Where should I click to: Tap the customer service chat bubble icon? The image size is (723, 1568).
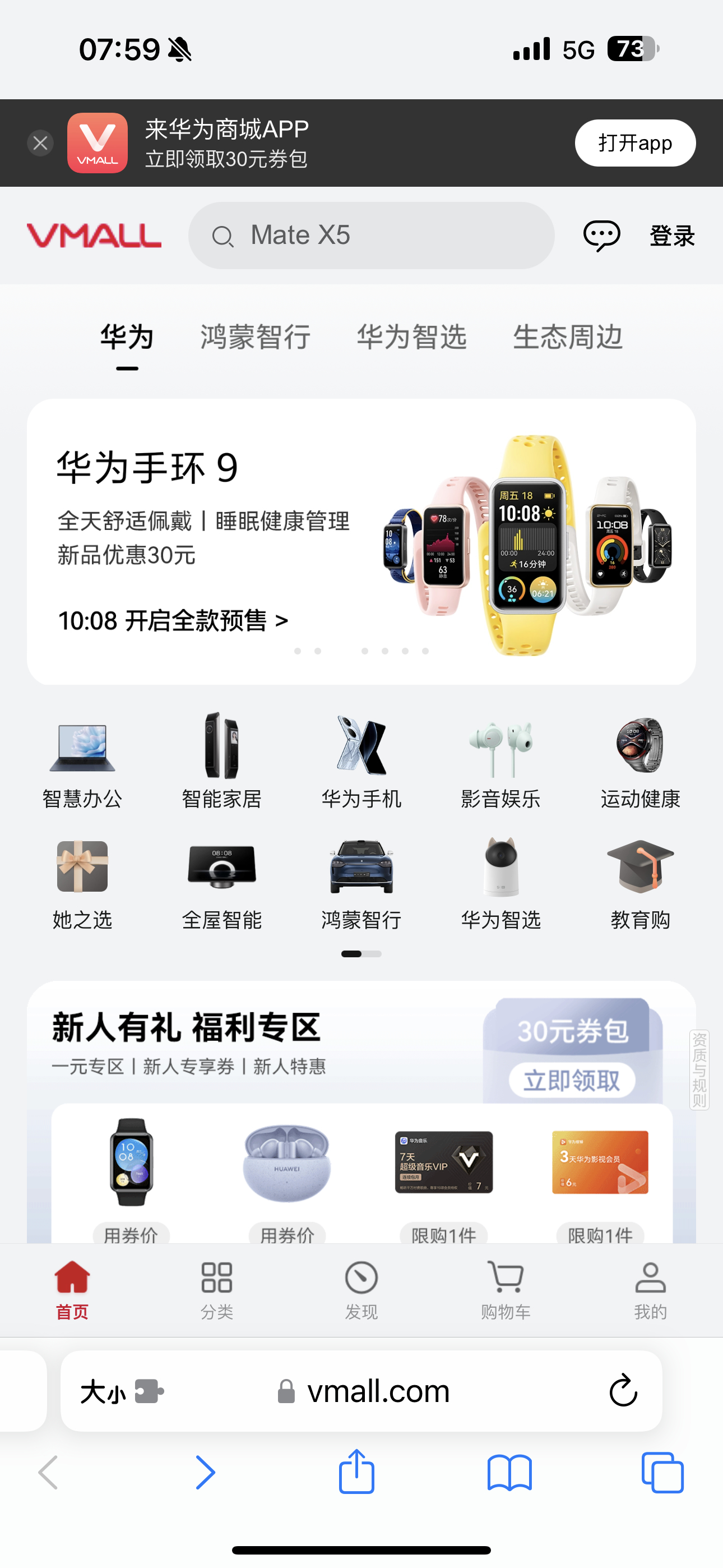point(601,235)
